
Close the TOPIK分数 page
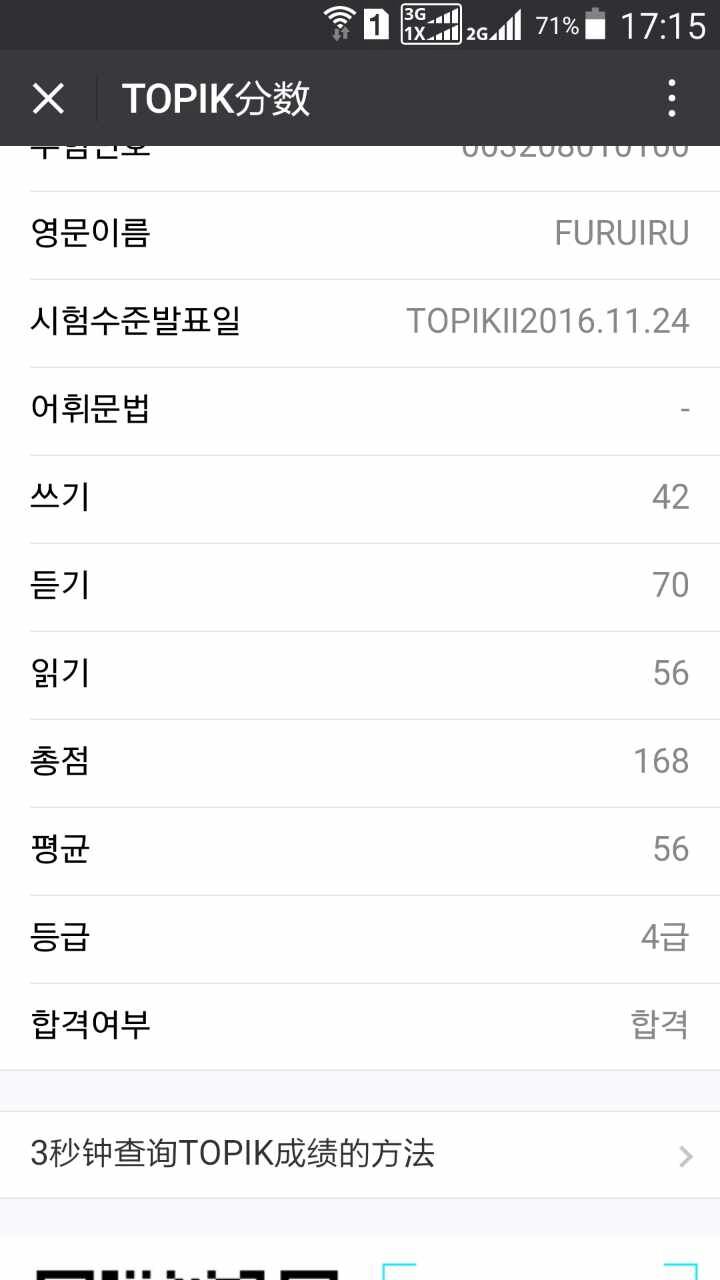coord(48,99)
